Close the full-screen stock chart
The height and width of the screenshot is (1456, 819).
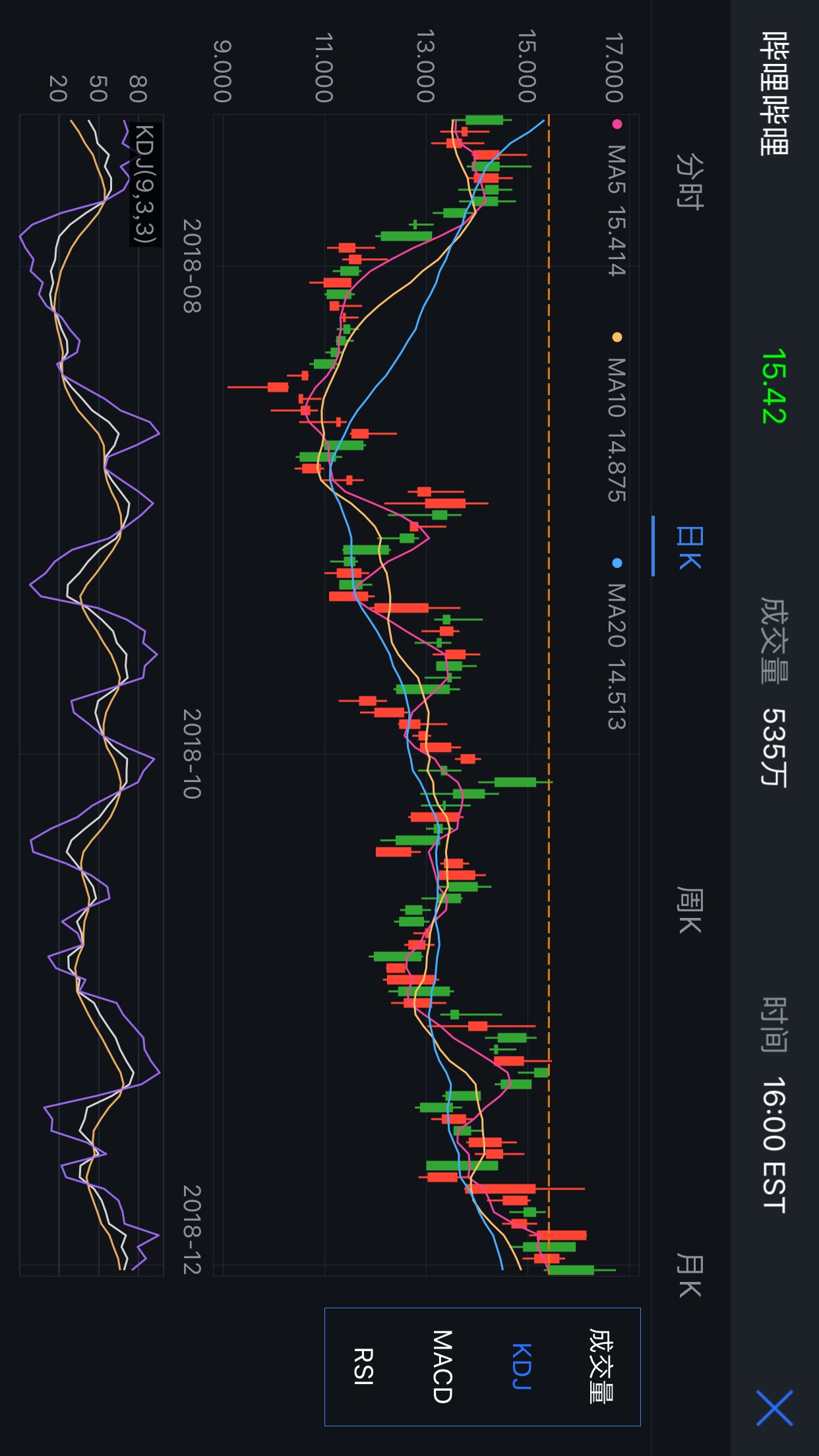(x=774, y=1408)
